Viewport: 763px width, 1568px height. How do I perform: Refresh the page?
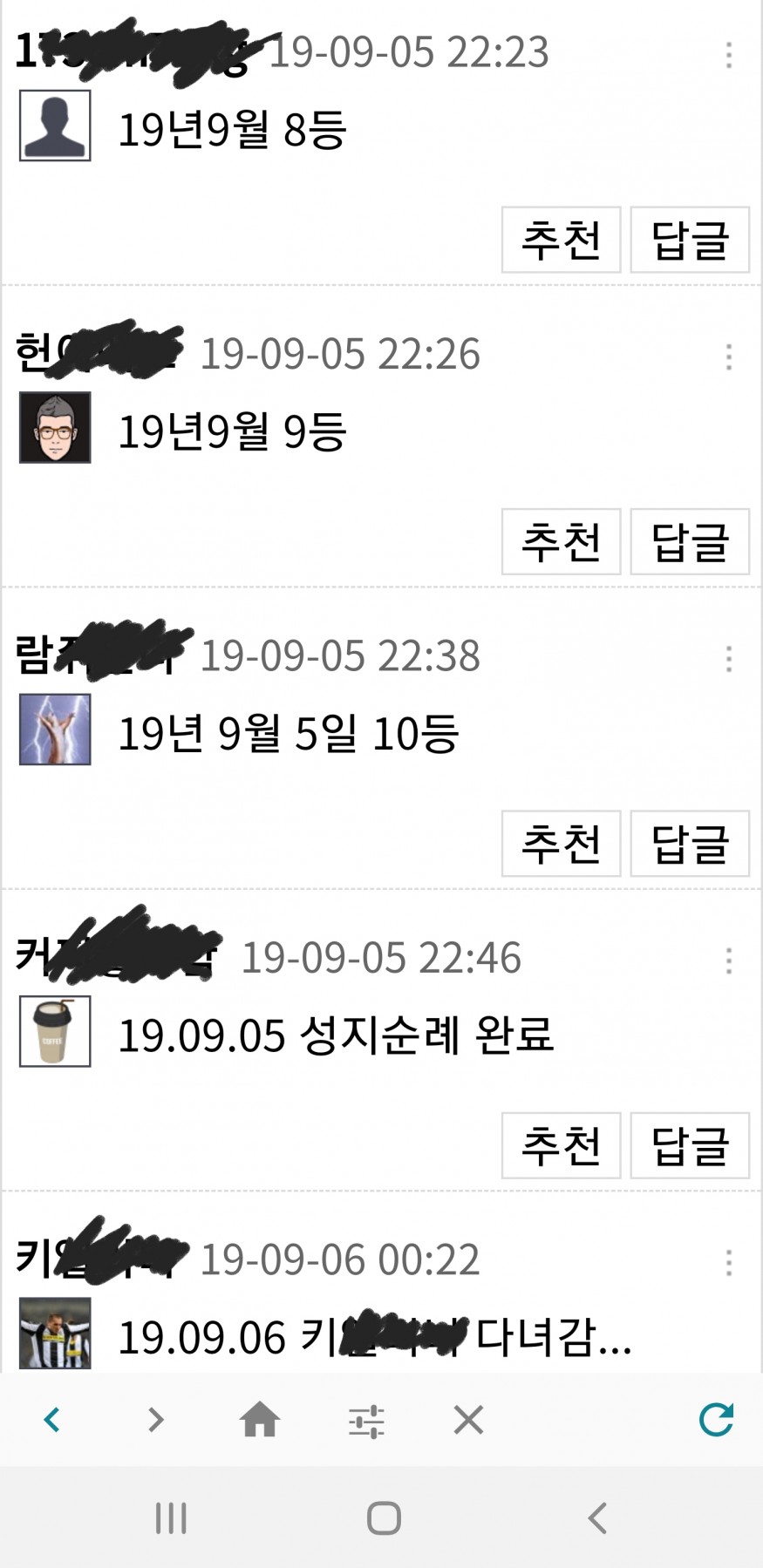tap(716, 1420)
